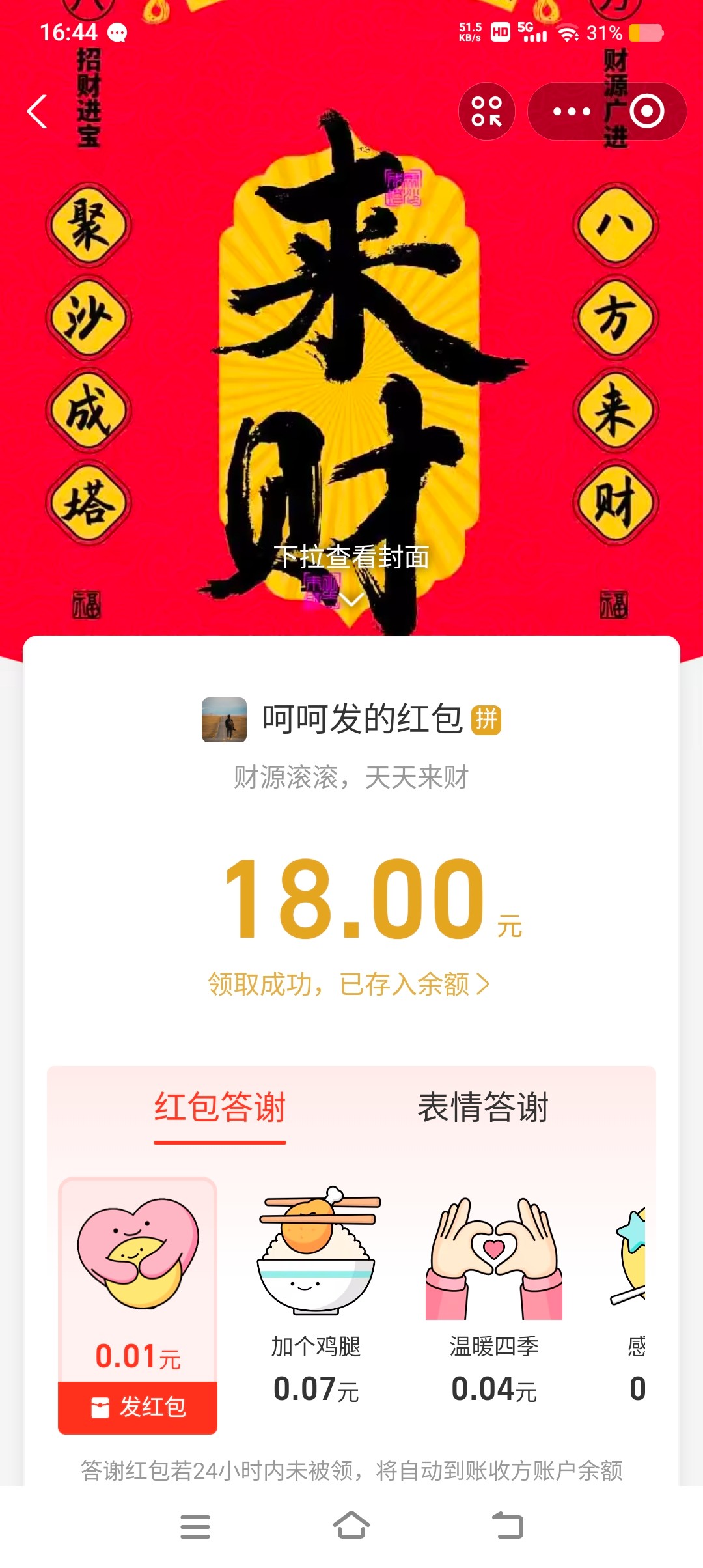Open 呵呵's avatar next to the red packet title
Image resolution: width=703 pixels, height=1568 pixels.
click(x=224, y=720)
